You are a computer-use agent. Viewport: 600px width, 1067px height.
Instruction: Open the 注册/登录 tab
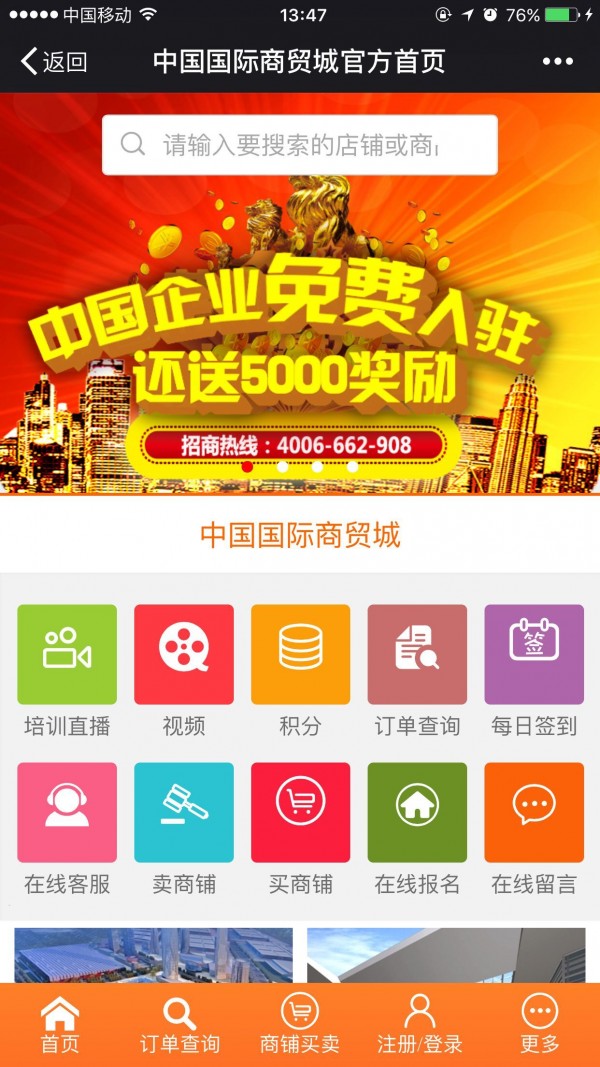pyautogui.click(x=420, y=1025)
